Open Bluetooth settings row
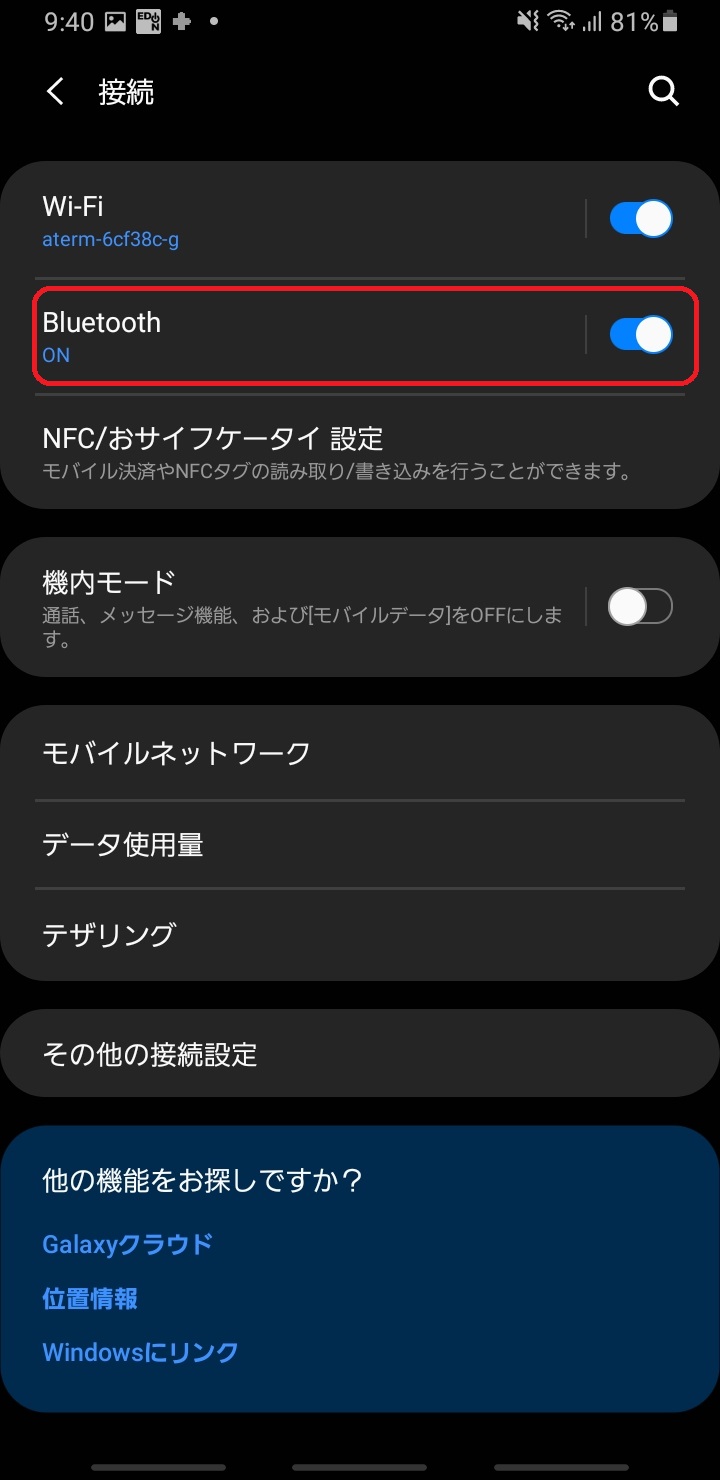Screen dimensions: 720x1480 (300, 336)
